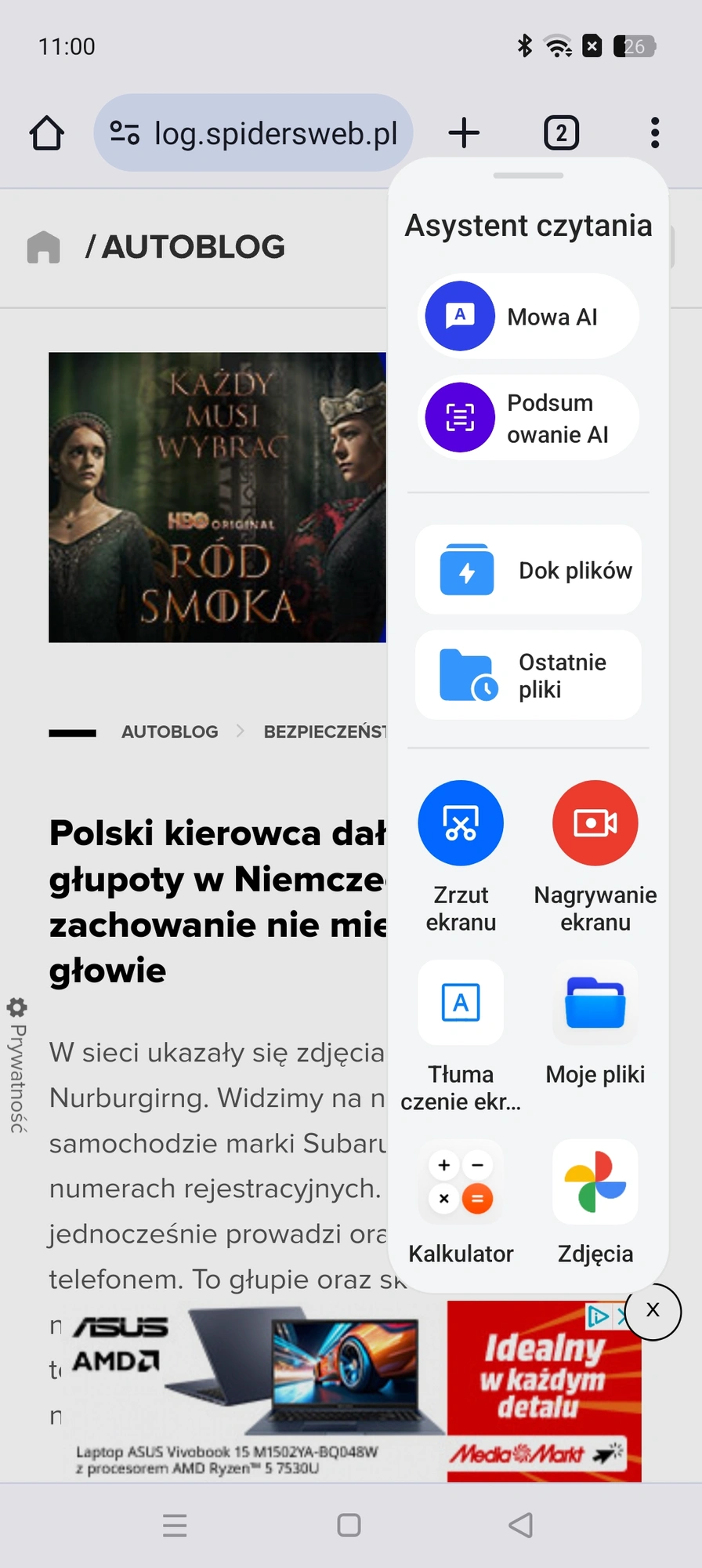Open a new browser tab
The height and width of the screenshot is (1568, 702).
tap(464, 133)
